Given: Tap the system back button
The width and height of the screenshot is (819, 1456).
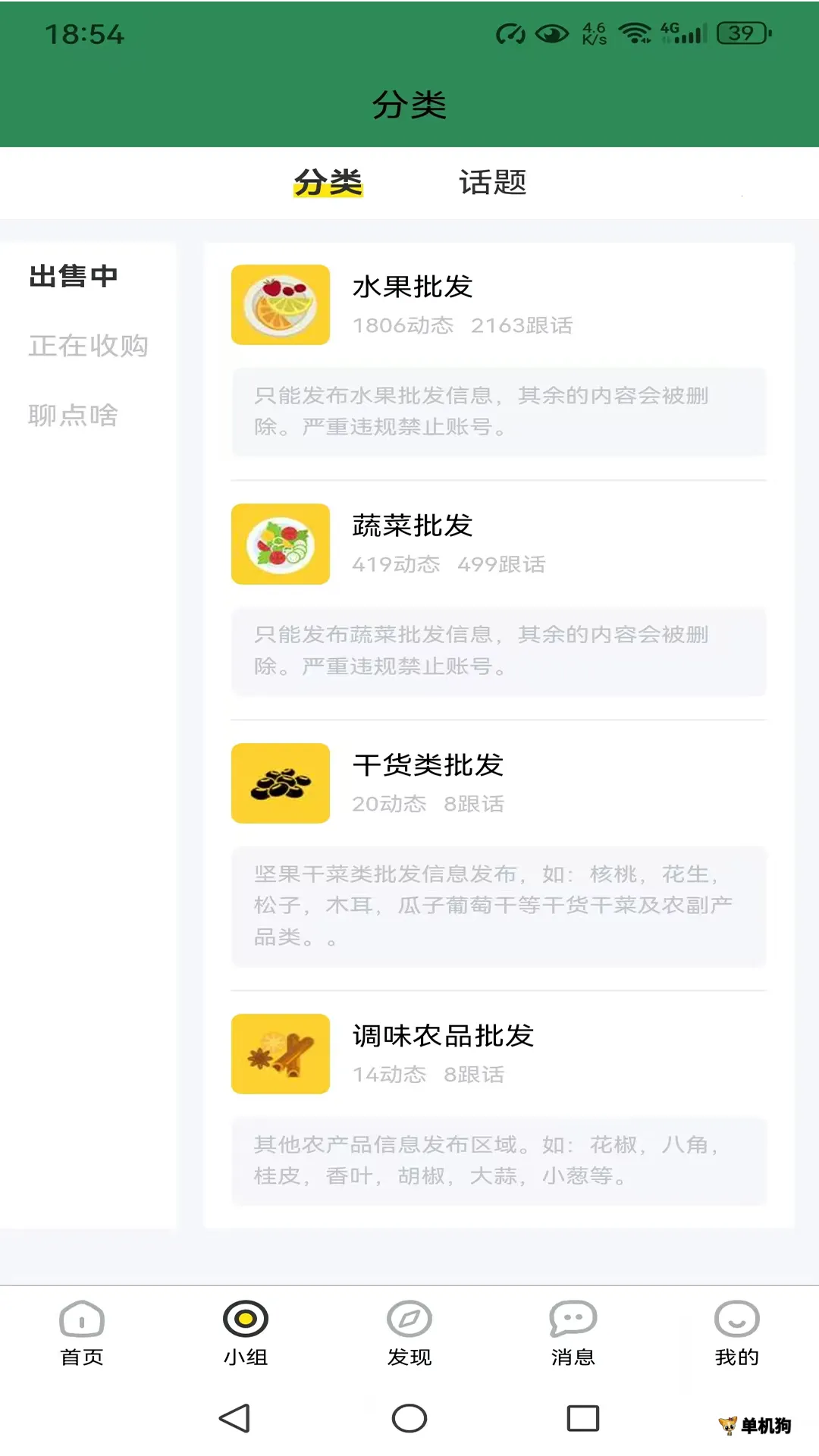Looking at the screenshot, I should (235, 1418).
